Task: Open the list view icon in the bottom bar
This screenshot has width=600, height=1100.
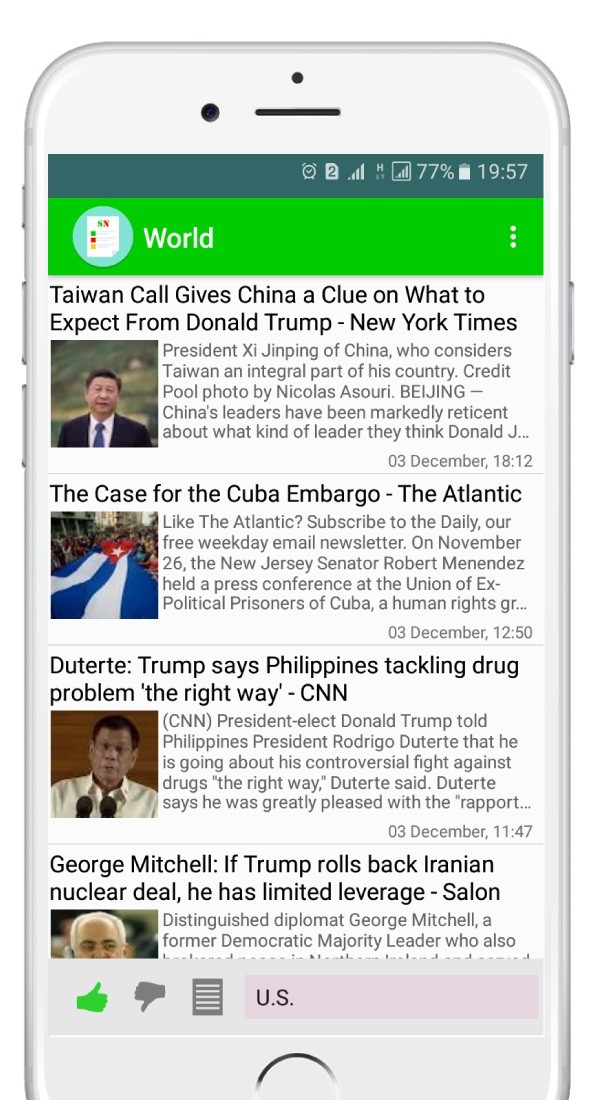Action: point(208,997)
